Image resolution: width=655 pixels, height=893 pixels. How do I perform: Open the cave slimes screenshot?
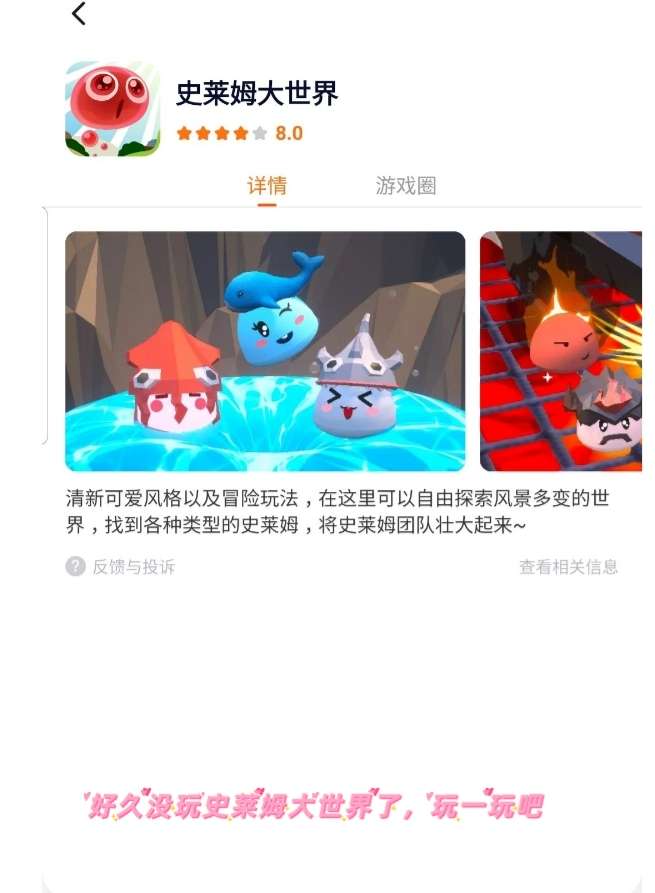[265, 351]
